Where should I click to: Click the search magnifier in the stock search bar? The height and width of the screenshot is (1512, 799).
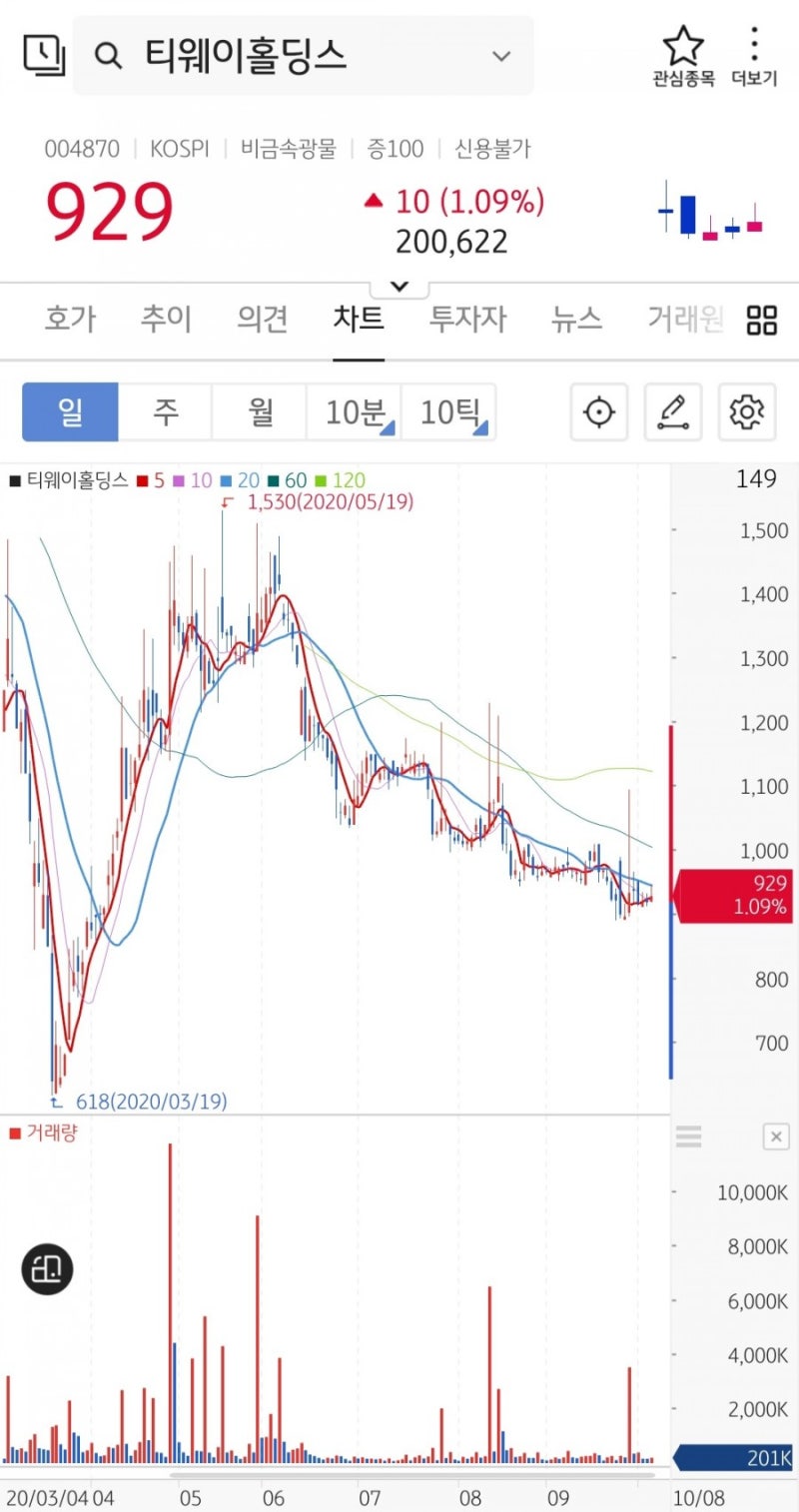tap(107, 55)
